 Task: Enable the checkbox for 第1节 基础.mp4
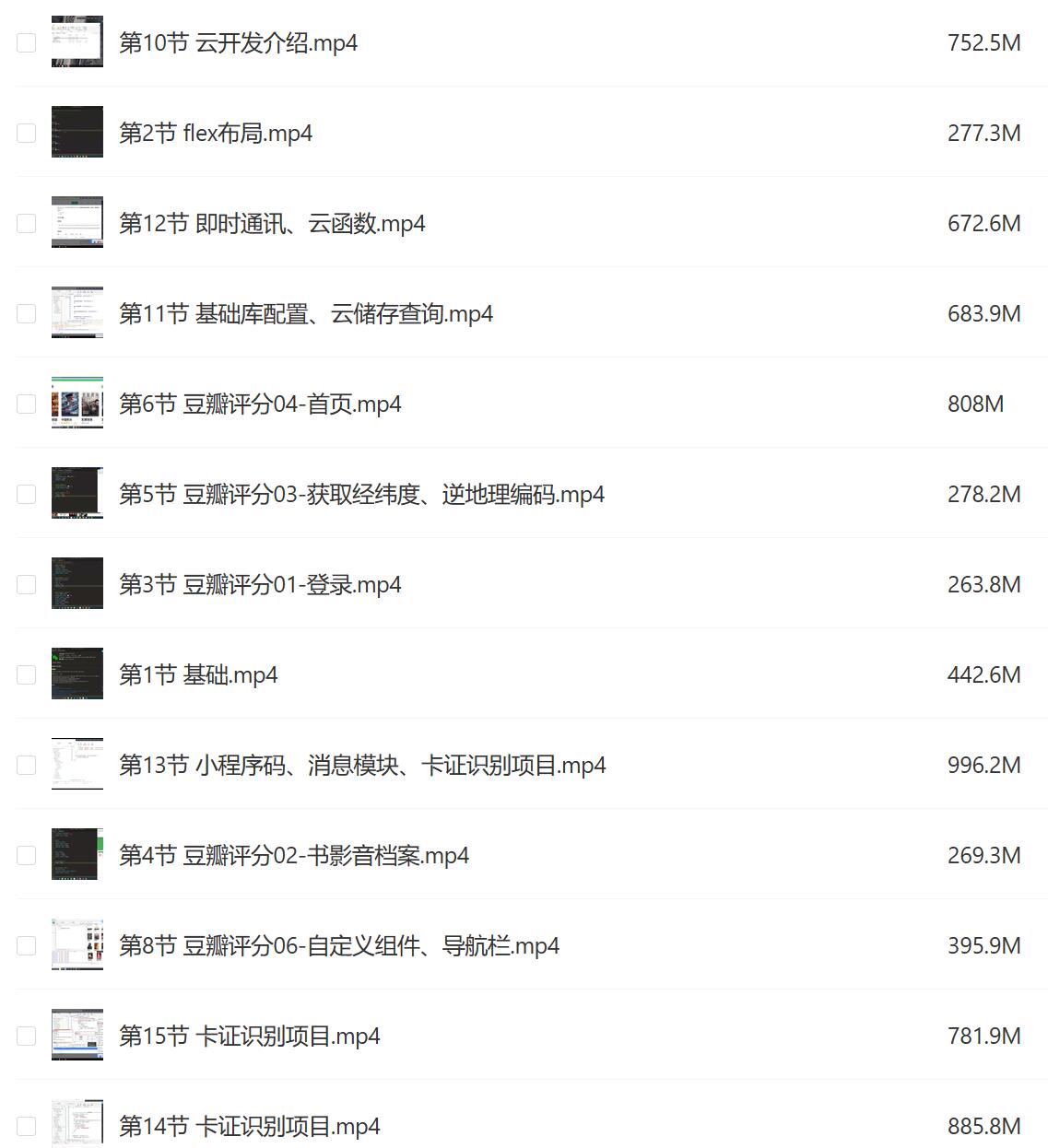[x=26, y=674]
